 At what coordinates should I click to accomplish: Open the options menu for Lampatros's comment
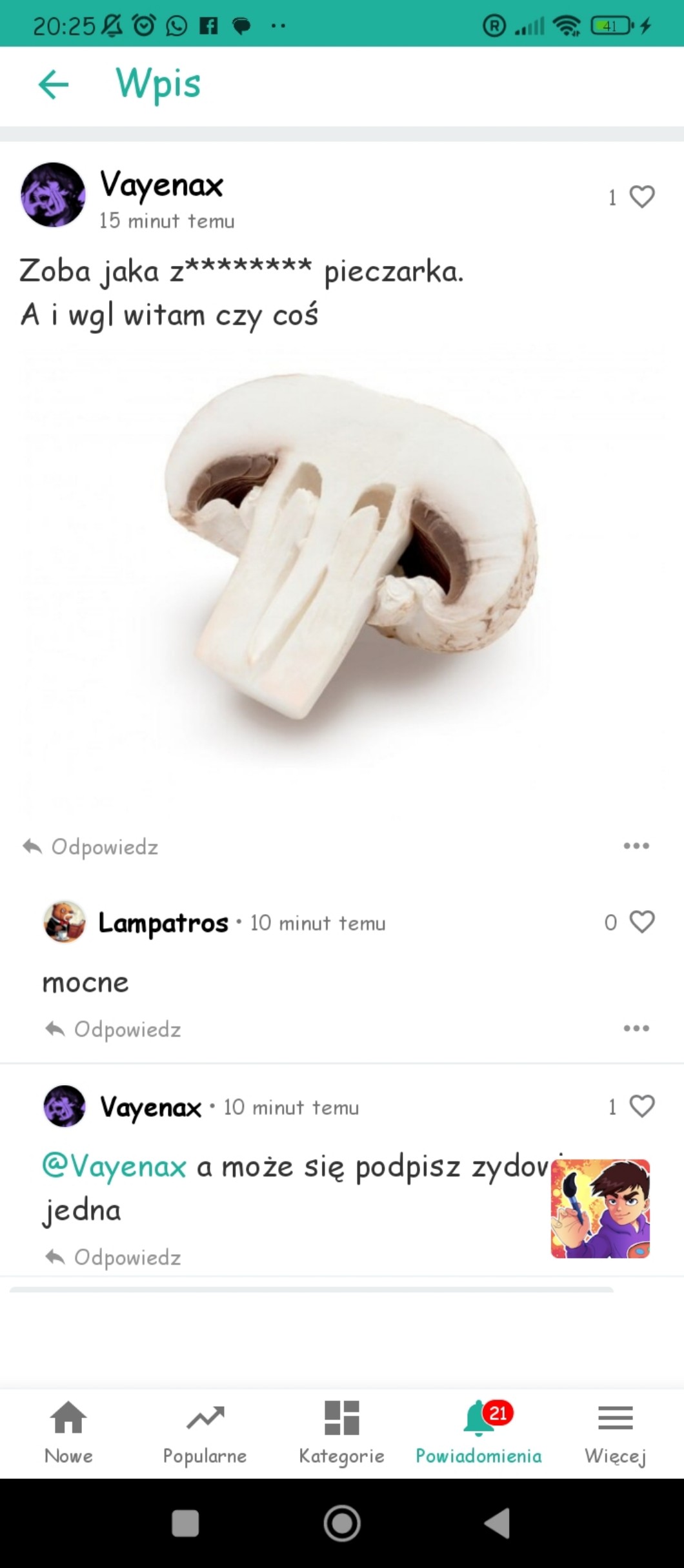pos(636,1028)
